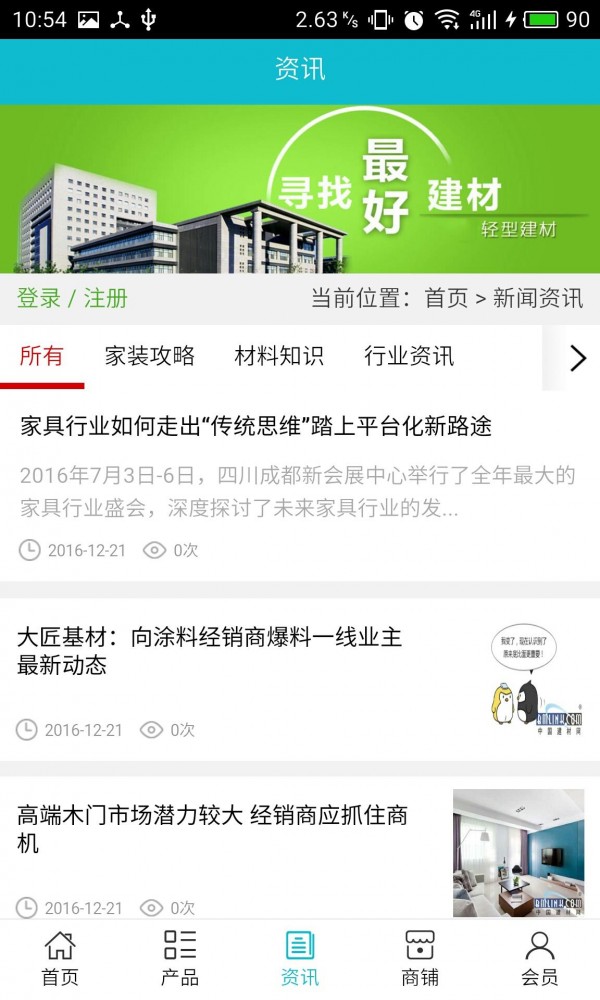Go to the 首页 bottom tab
Viewport: 600px width, 1000px height.
click(60, 958)
